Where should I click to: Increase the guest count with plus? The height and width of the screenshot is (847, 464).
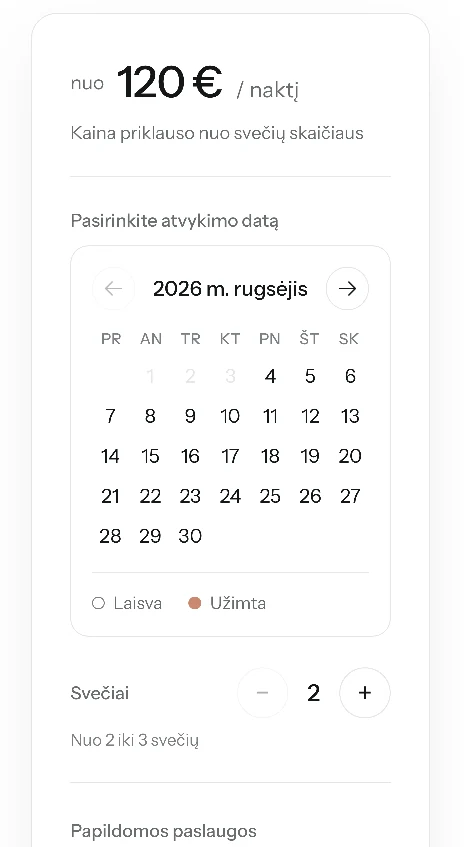click(365, 693)
